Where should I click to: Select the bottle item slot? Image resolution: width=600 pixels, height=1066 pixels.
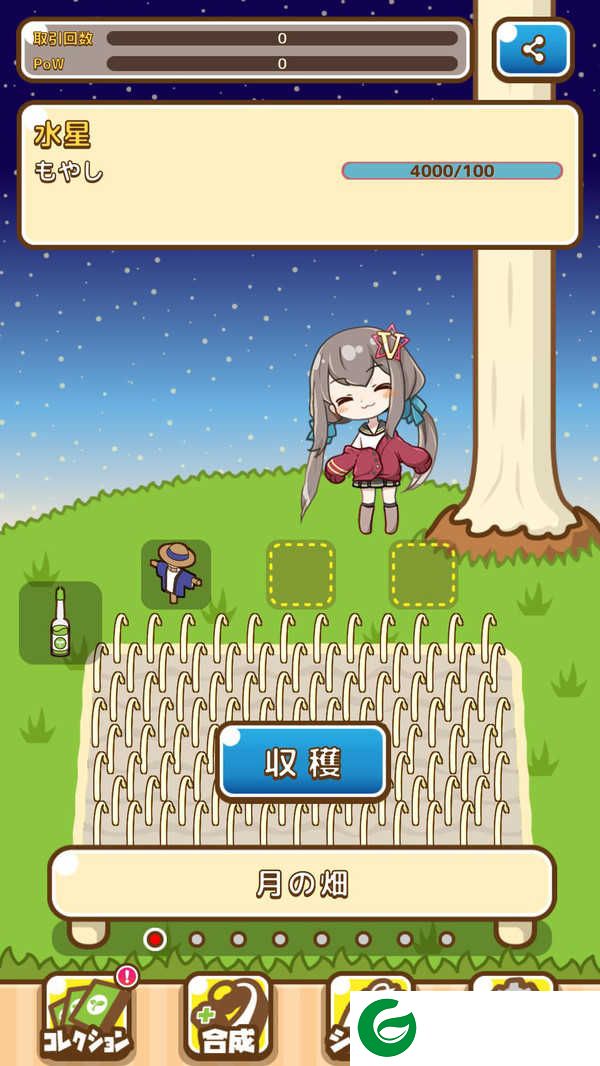pyautogui.click(x=61, y=622)
